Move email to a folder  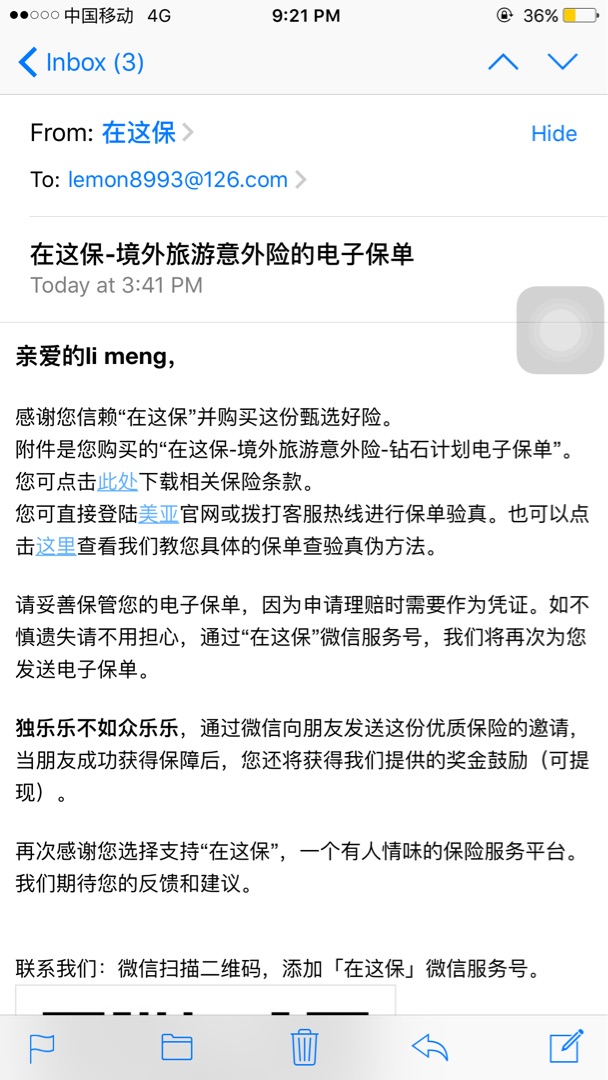coord(177,1047)
